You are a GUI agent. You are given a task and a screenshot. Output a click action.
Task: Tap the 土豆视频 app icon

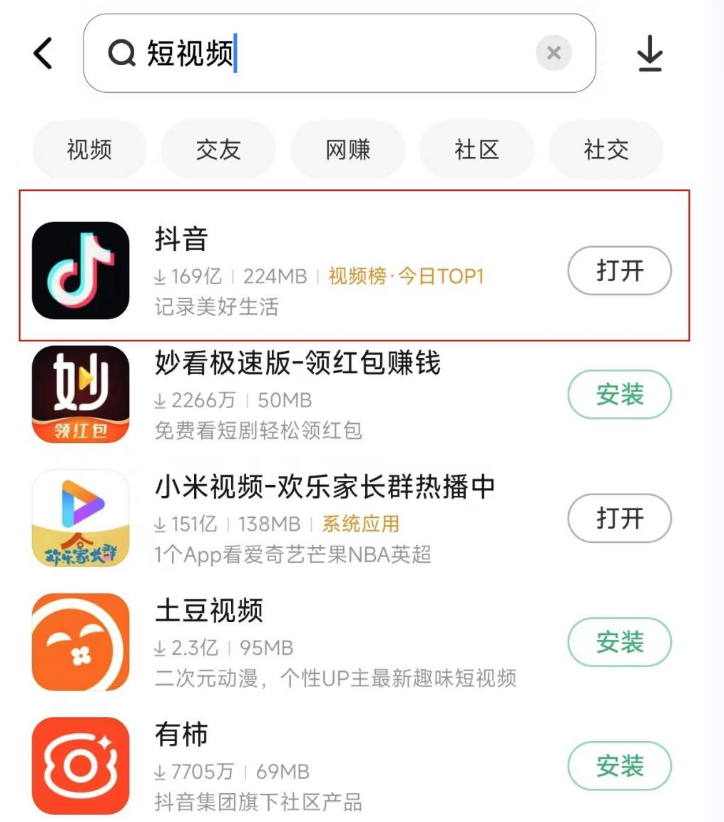(x=80, y=642)
